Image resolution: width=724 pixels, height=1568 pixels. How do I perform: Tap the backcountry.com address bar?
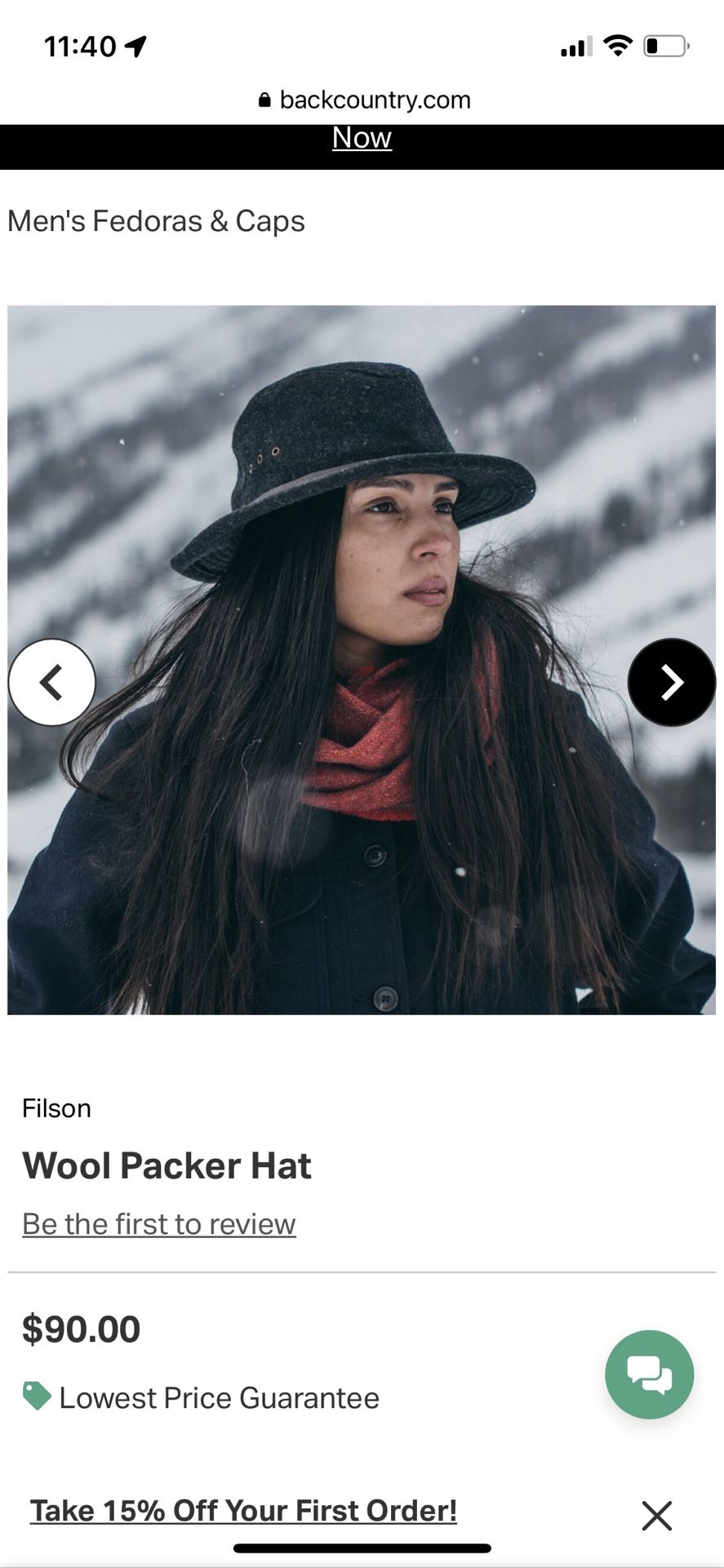pyautogui.click(x=364, y=100)
